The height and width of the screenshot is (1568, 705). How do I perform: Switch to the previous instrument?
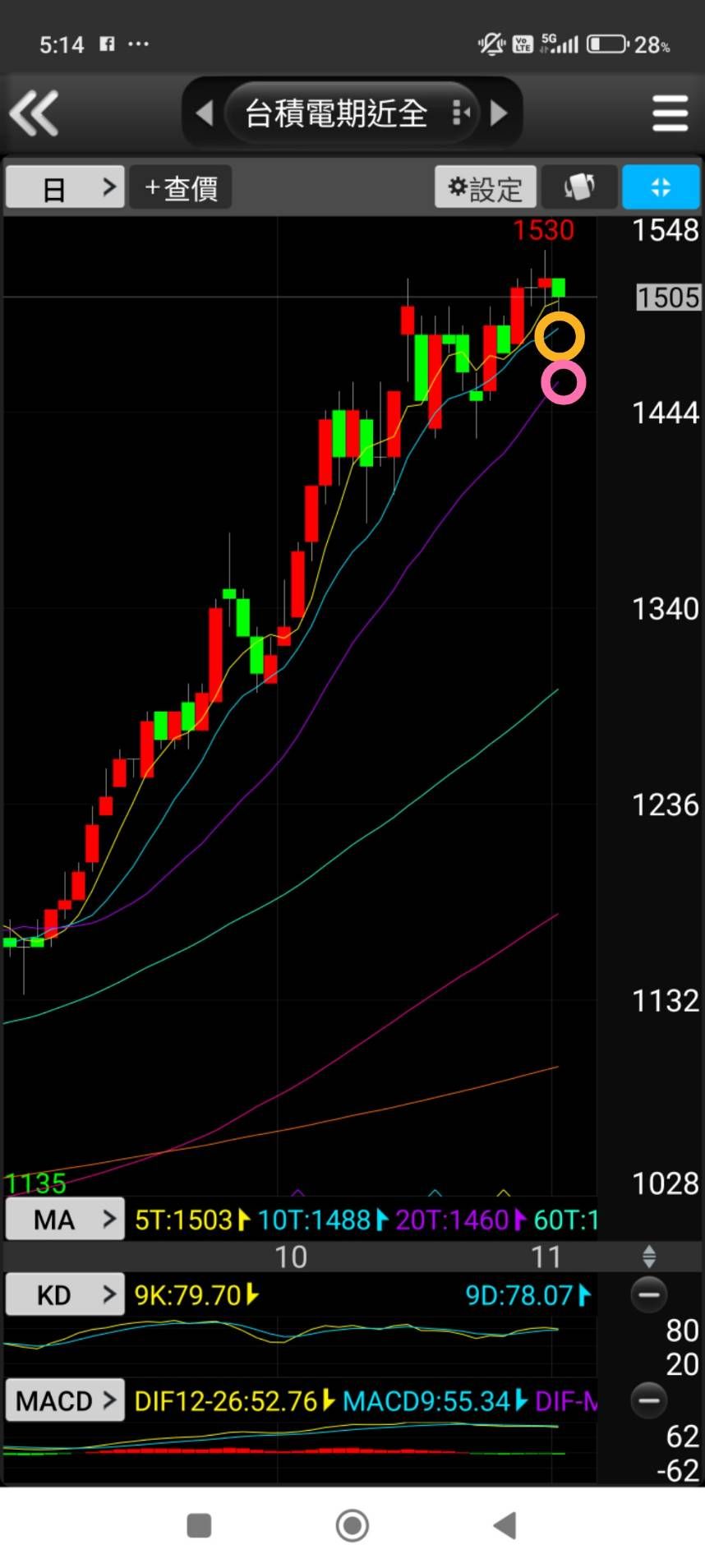[205, 113]
